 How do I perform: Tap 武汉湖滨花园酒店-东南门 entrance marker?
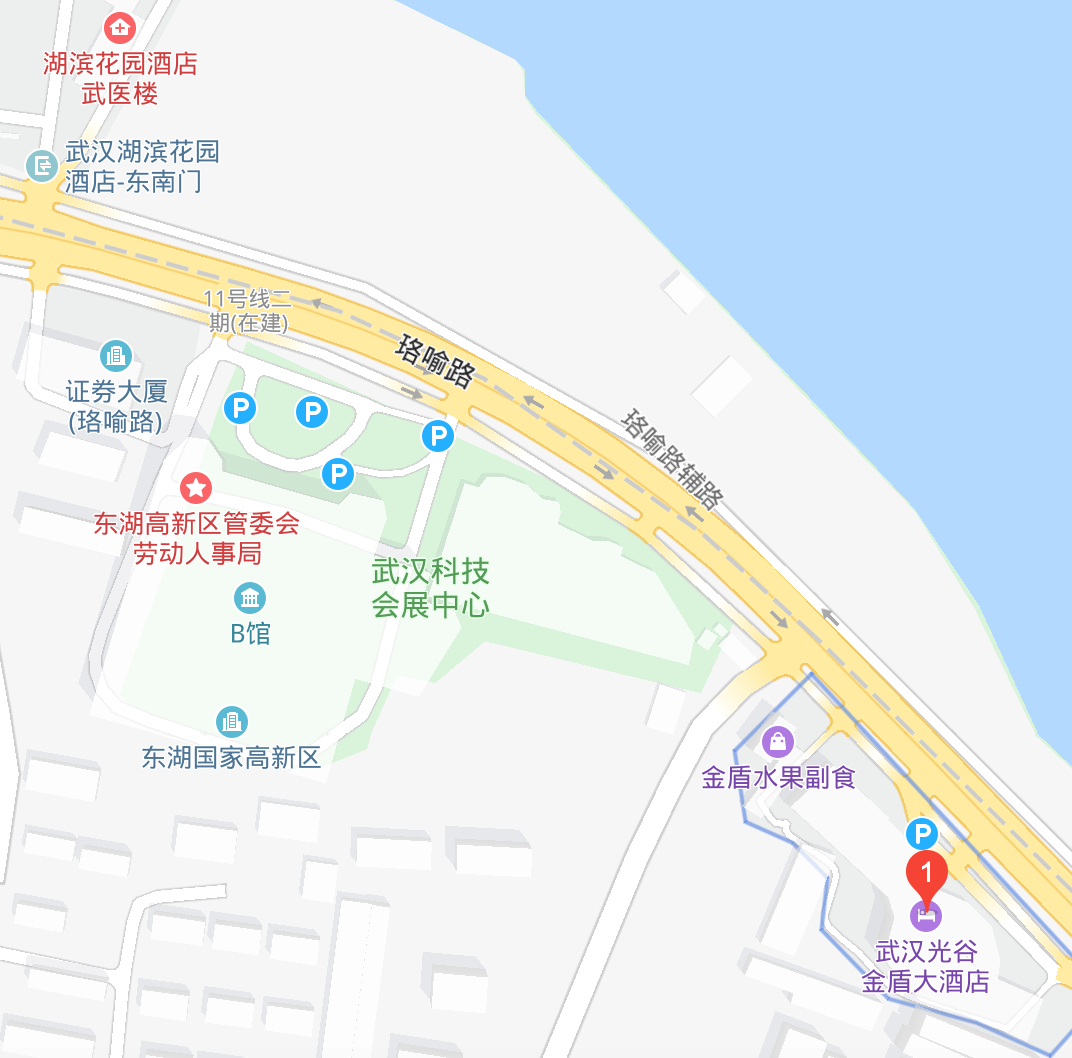[x=42, y=165]
